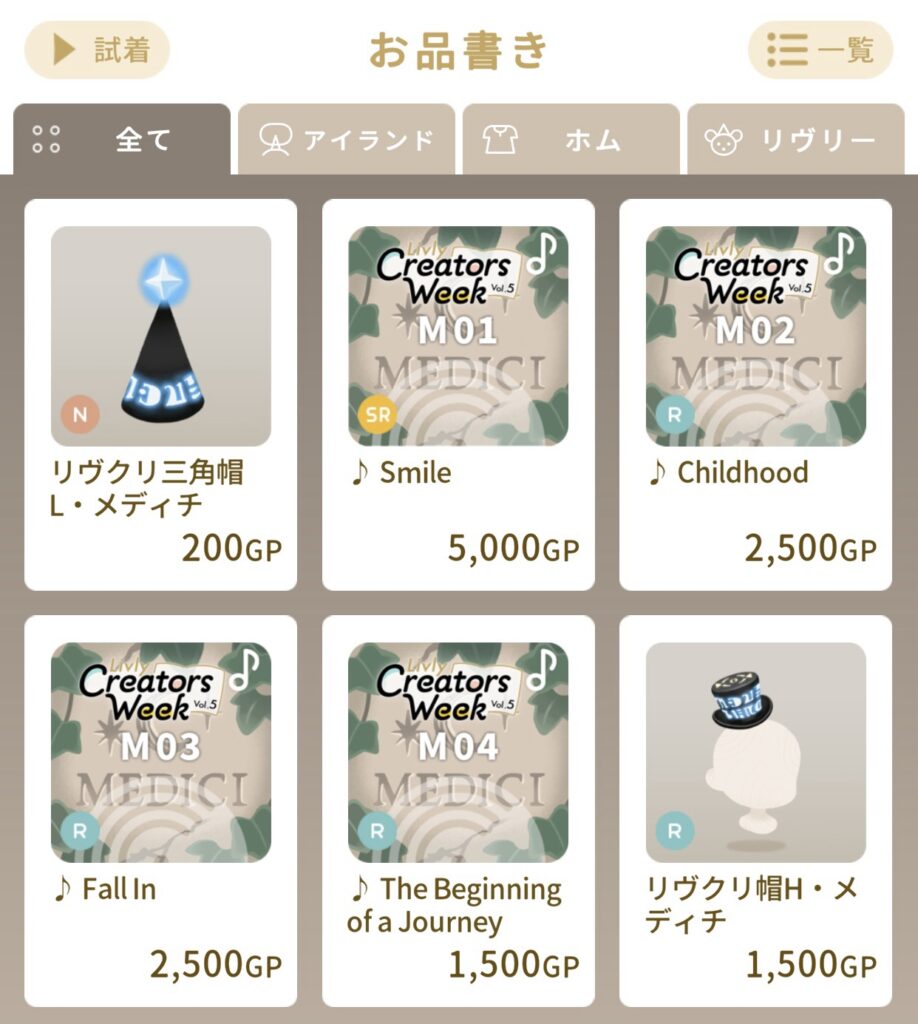Tap the 試着 try-on button
Screen dimensions: 918x1024
point(97,50)
